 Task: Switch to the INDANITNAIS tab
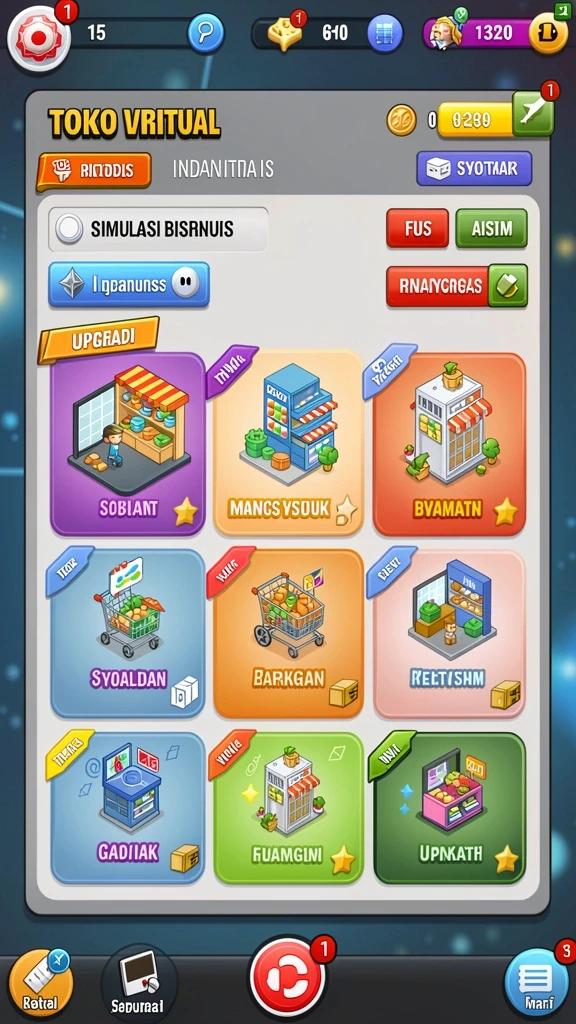point(223,170)
